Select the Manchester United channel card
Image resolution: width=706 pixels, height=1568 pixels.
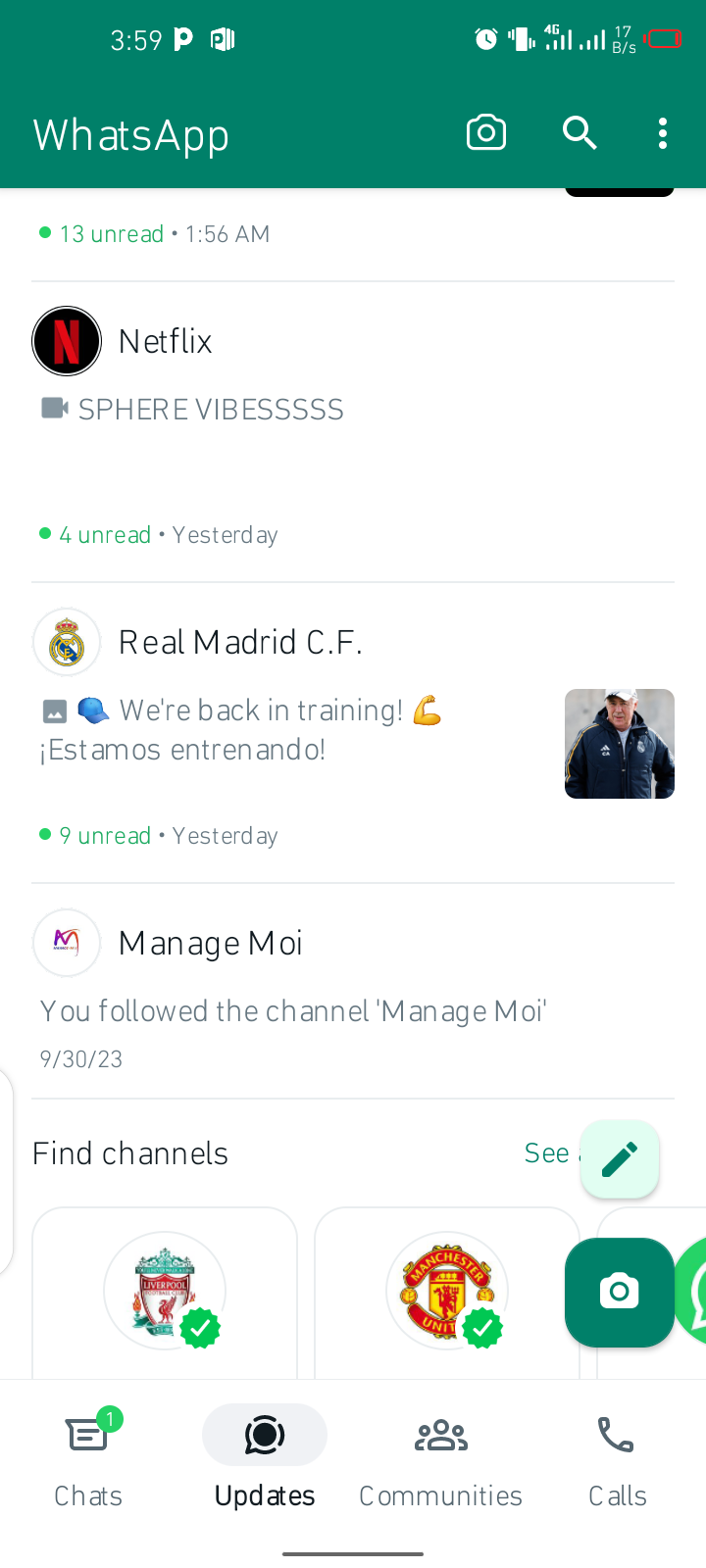(x=447, y=1294)
